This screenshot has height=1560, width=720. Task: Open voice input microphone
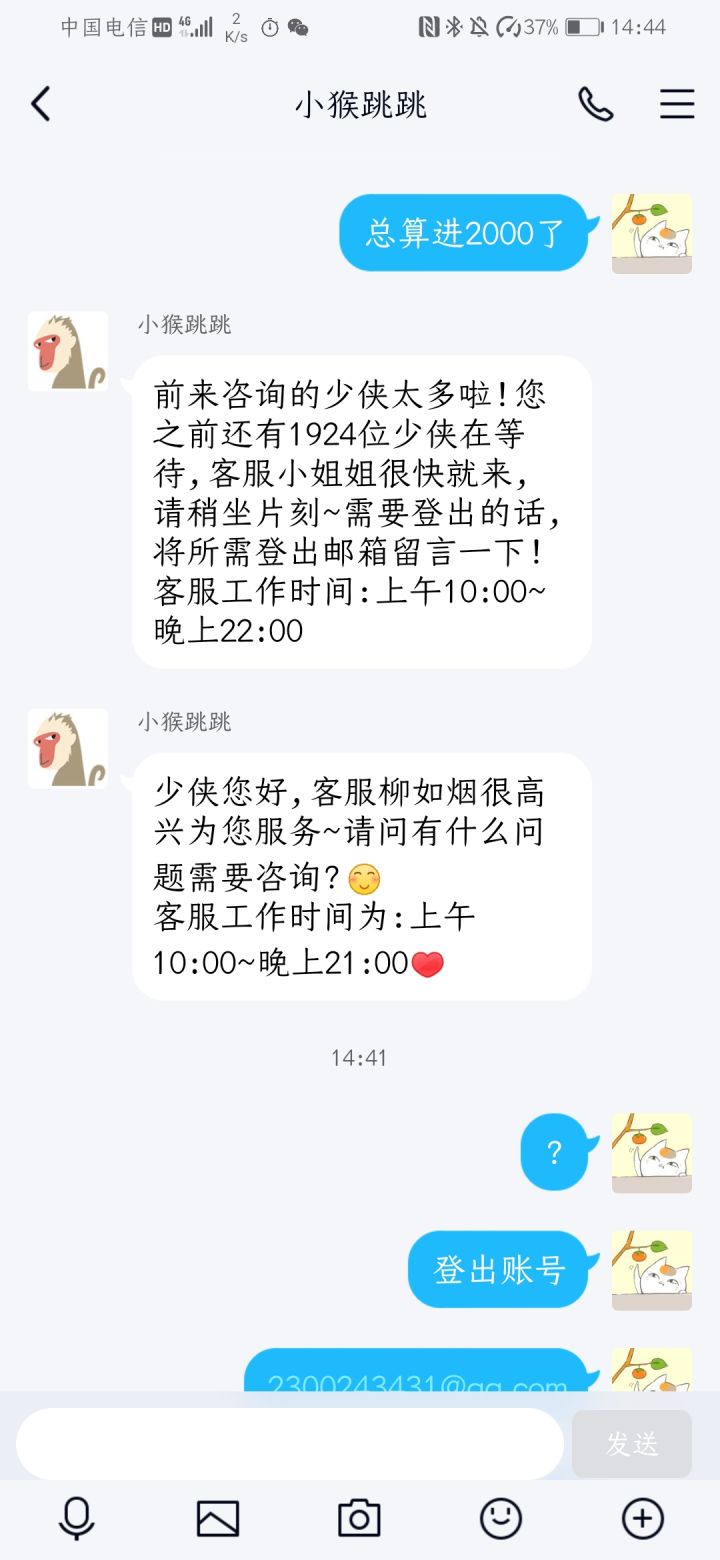76,1518
